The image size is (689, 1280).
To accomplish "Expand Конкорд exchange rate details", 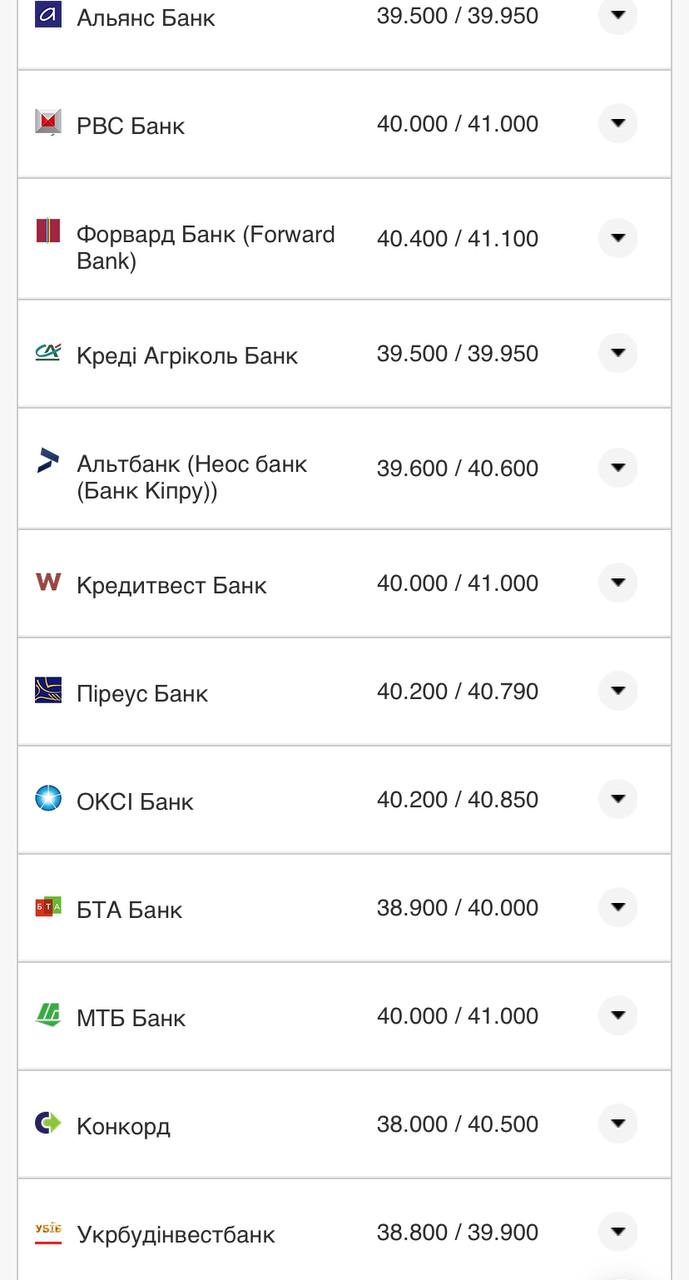I will coord(617,1124).
